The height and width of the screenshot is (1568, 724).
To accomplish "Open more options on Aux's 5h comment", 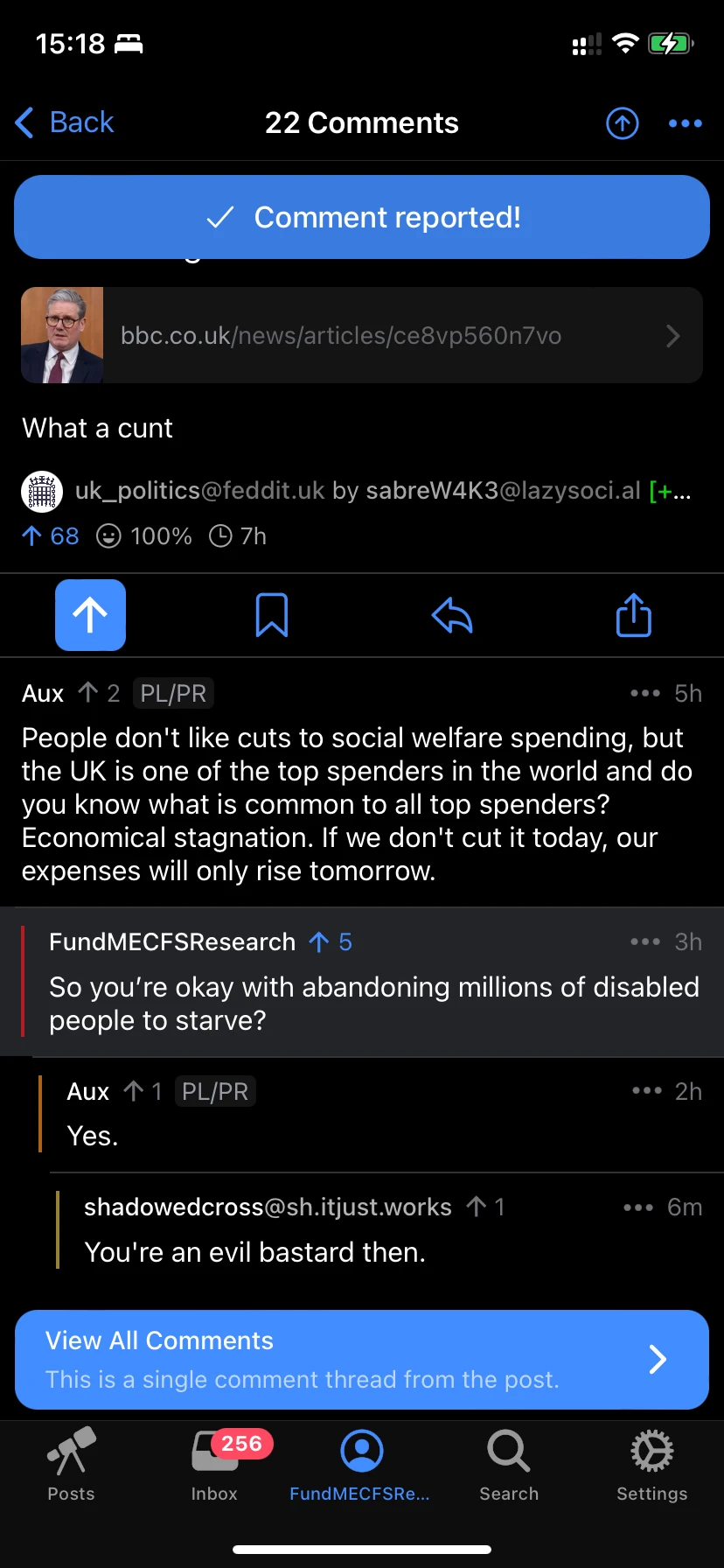I will point(645,693).
